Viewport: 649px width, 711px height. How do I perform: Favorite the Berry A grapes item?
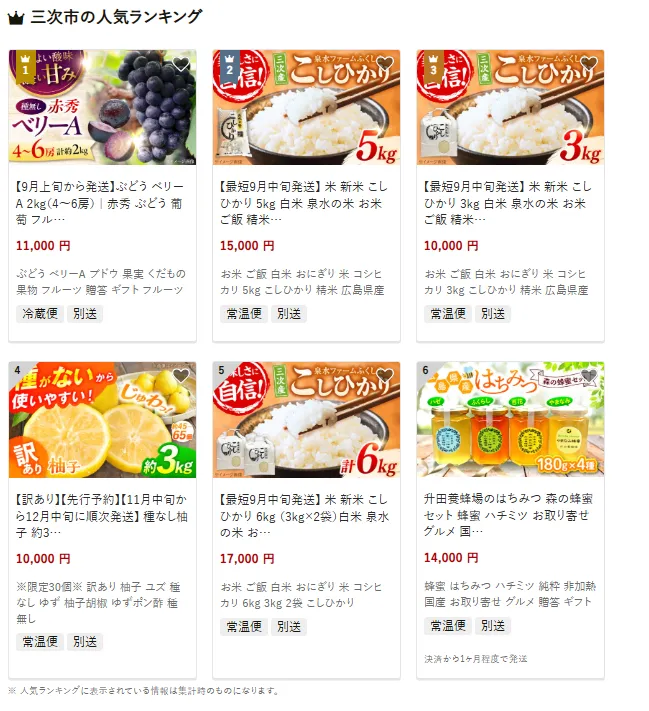[181, 65]
